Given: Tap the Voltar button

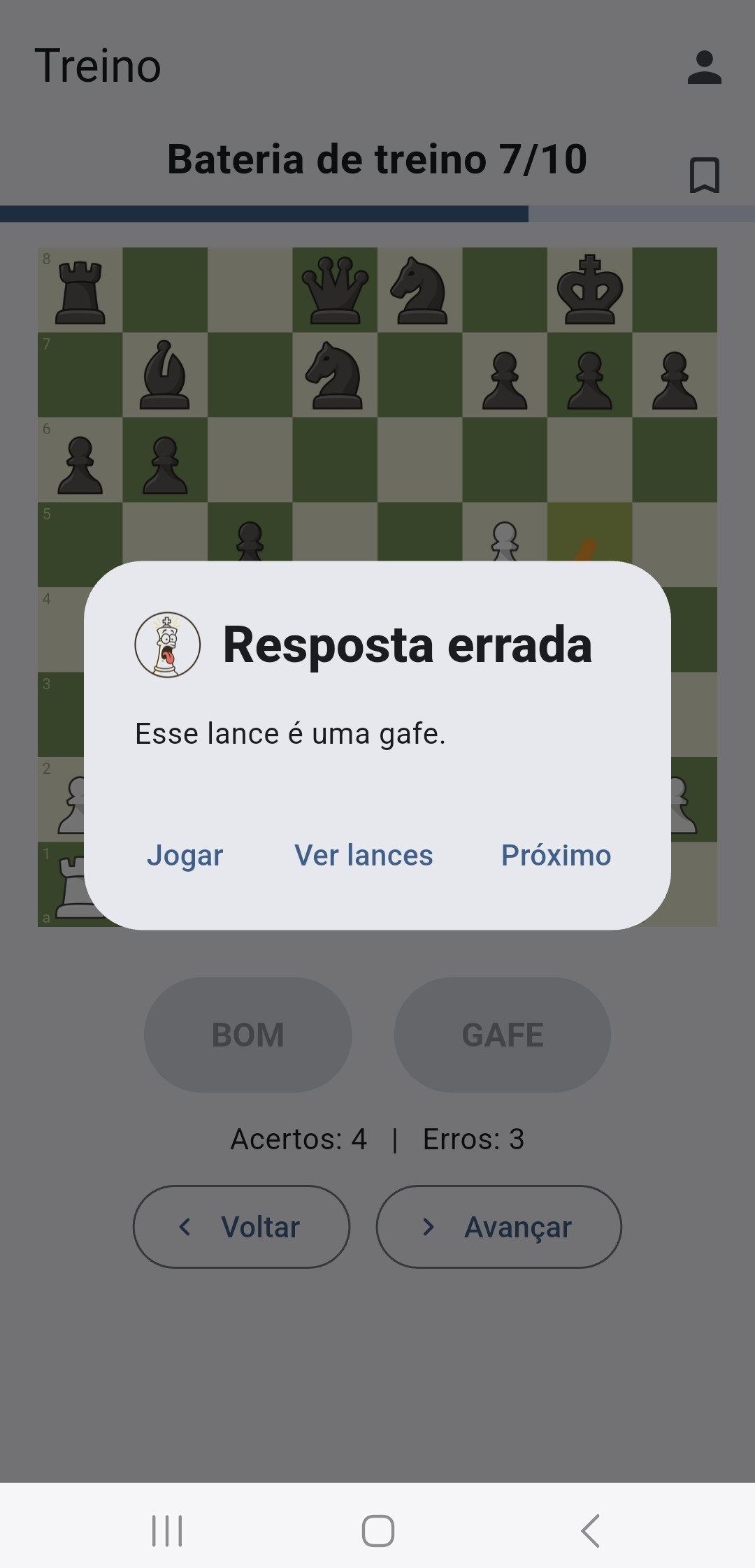Looking at the screenshot, I should click(x=240, y=1227).
